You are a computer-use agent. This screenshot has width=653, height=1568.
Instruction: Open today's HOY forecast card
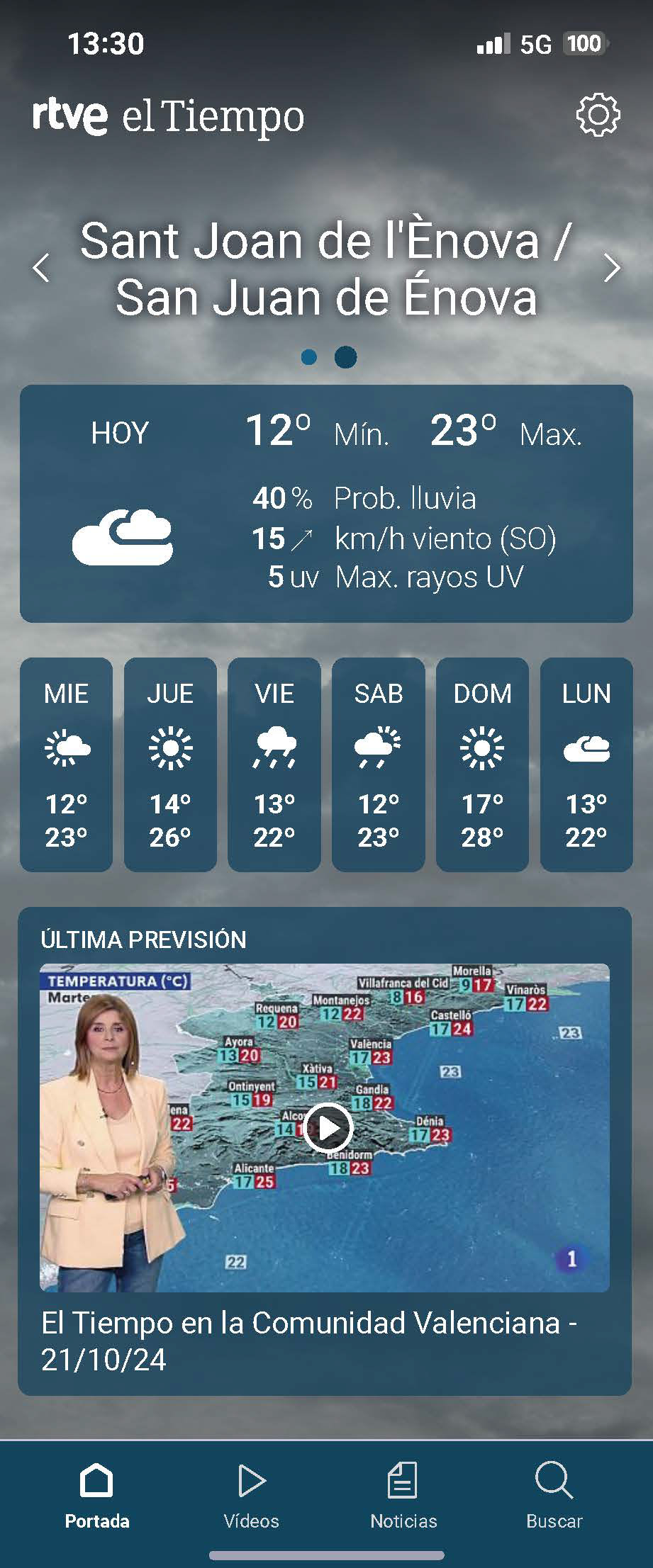click(x=326, y=503)
